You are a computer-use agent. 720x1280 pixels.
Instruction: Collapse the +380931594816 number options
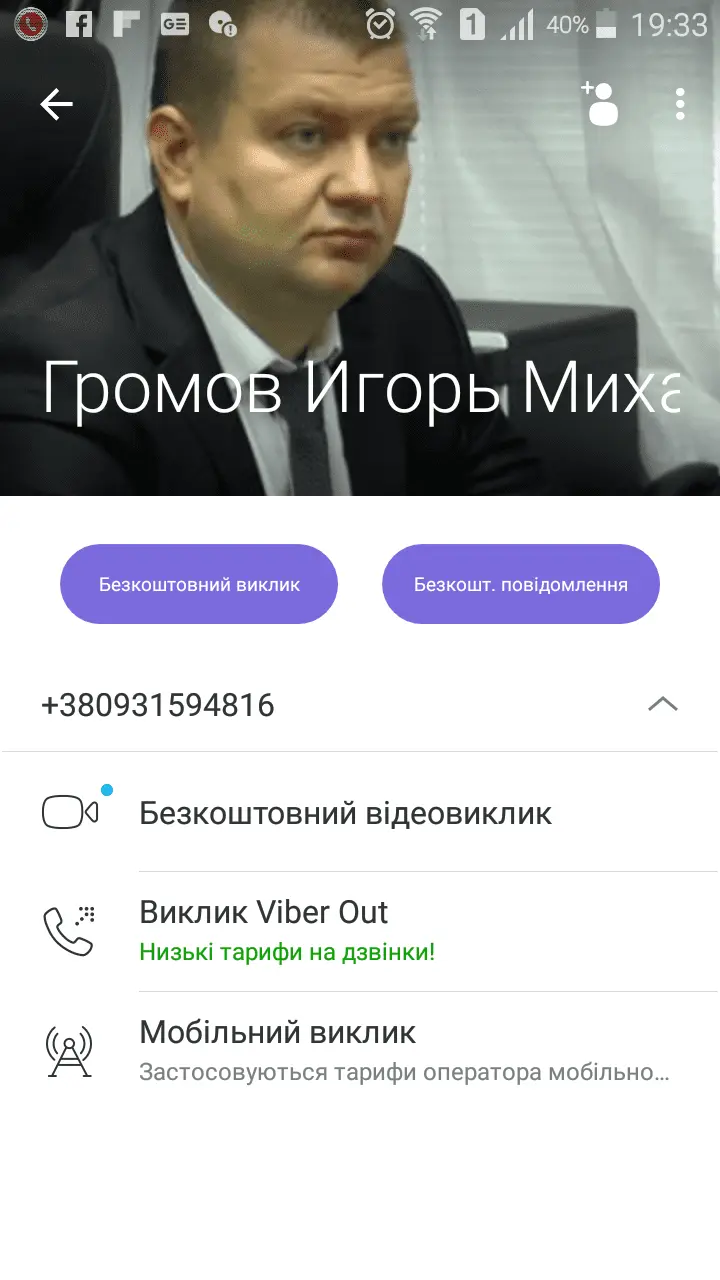tap(662, 705)
